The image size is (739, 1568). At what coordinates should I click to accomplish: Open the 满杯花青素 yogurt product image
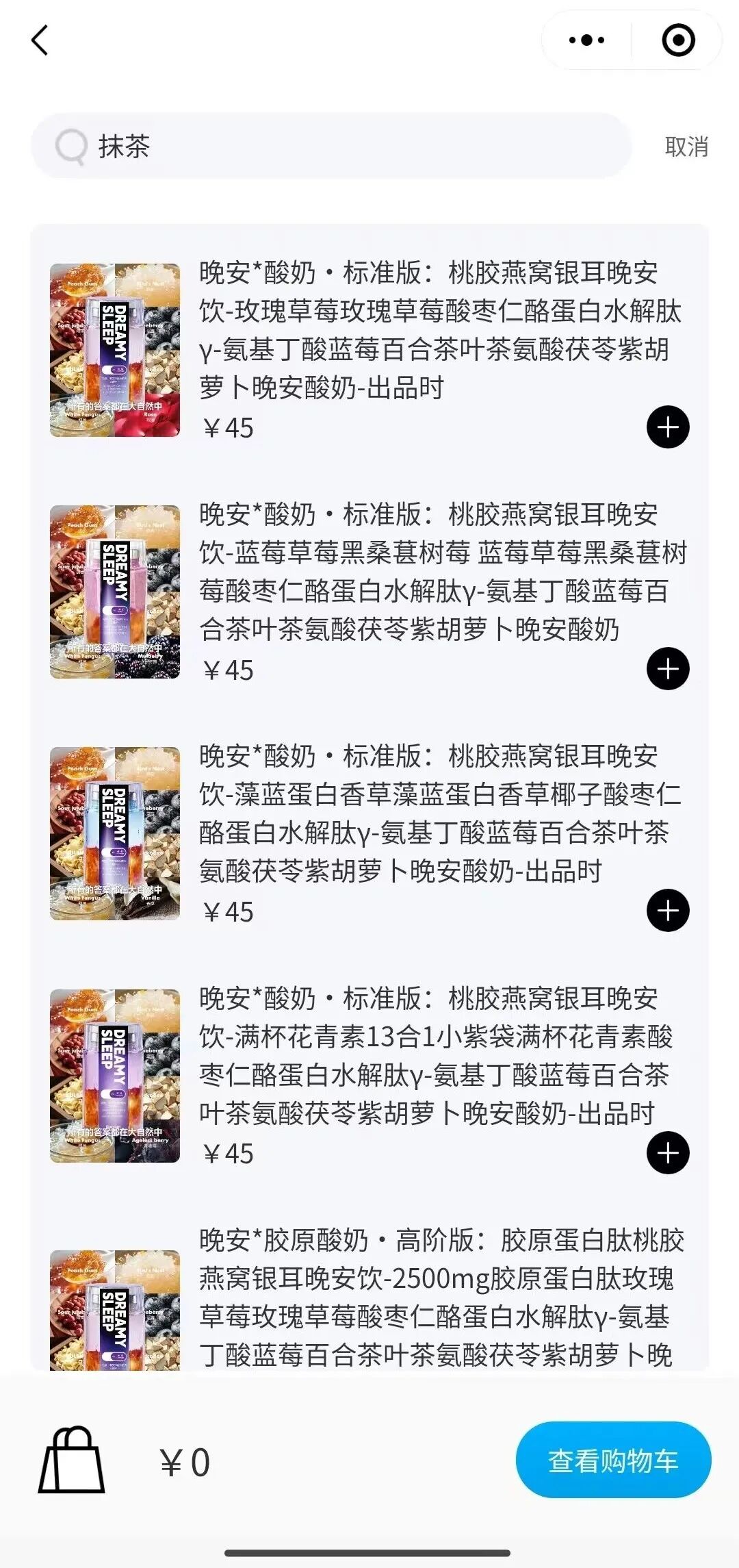[115, 1076]
